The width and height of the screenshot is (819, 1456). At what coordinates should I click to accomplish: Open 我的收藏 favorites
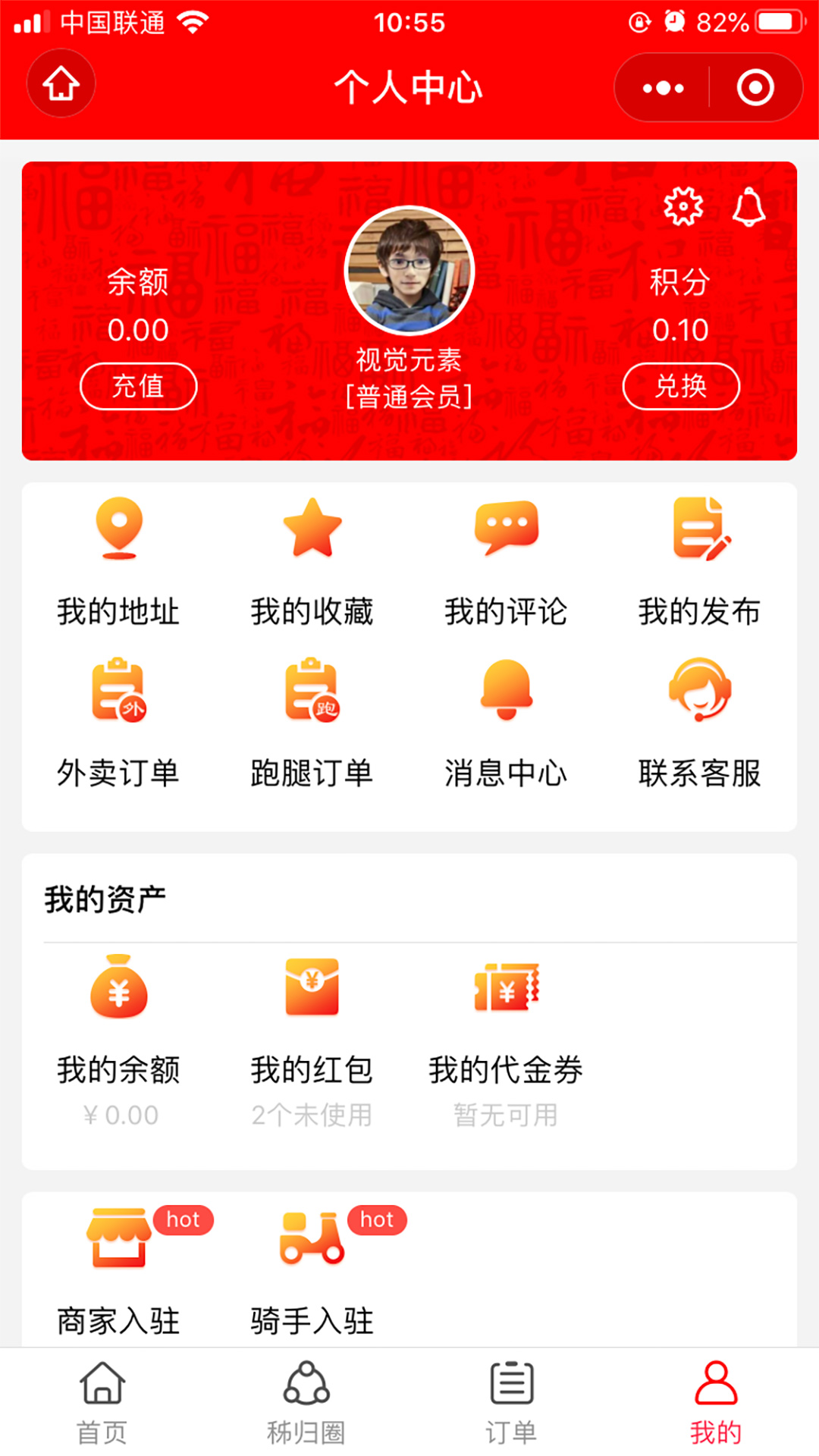click(312, 561)
